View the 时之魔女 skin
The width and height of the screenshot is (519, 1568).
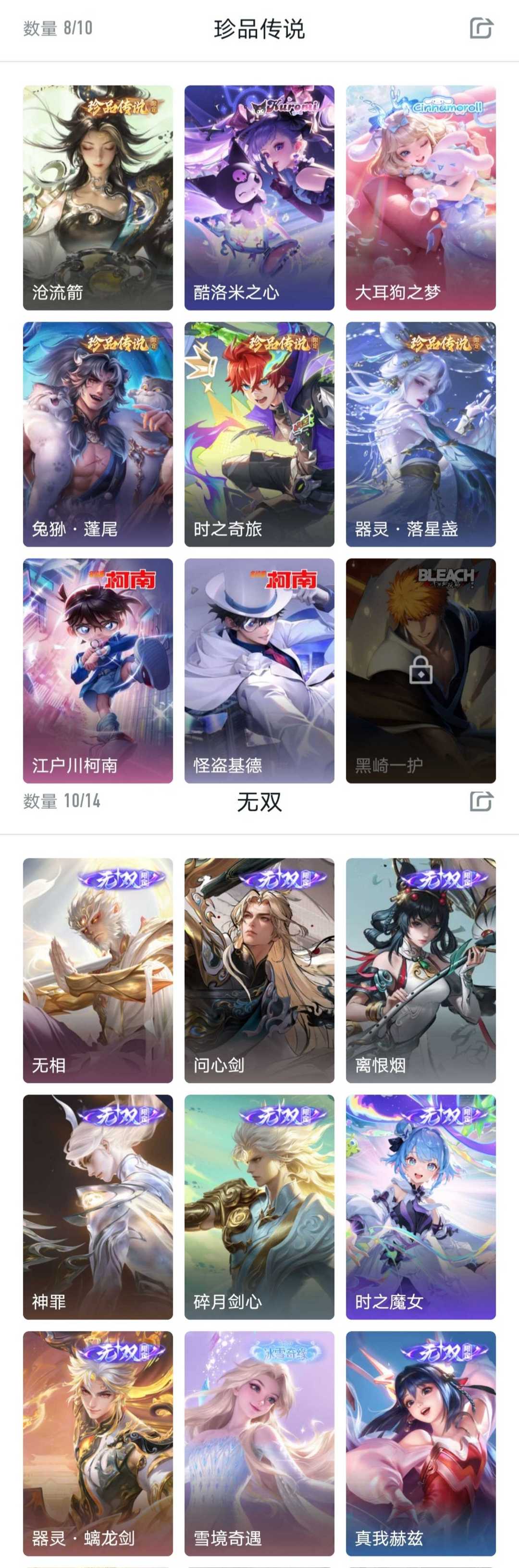(420, 1207)
